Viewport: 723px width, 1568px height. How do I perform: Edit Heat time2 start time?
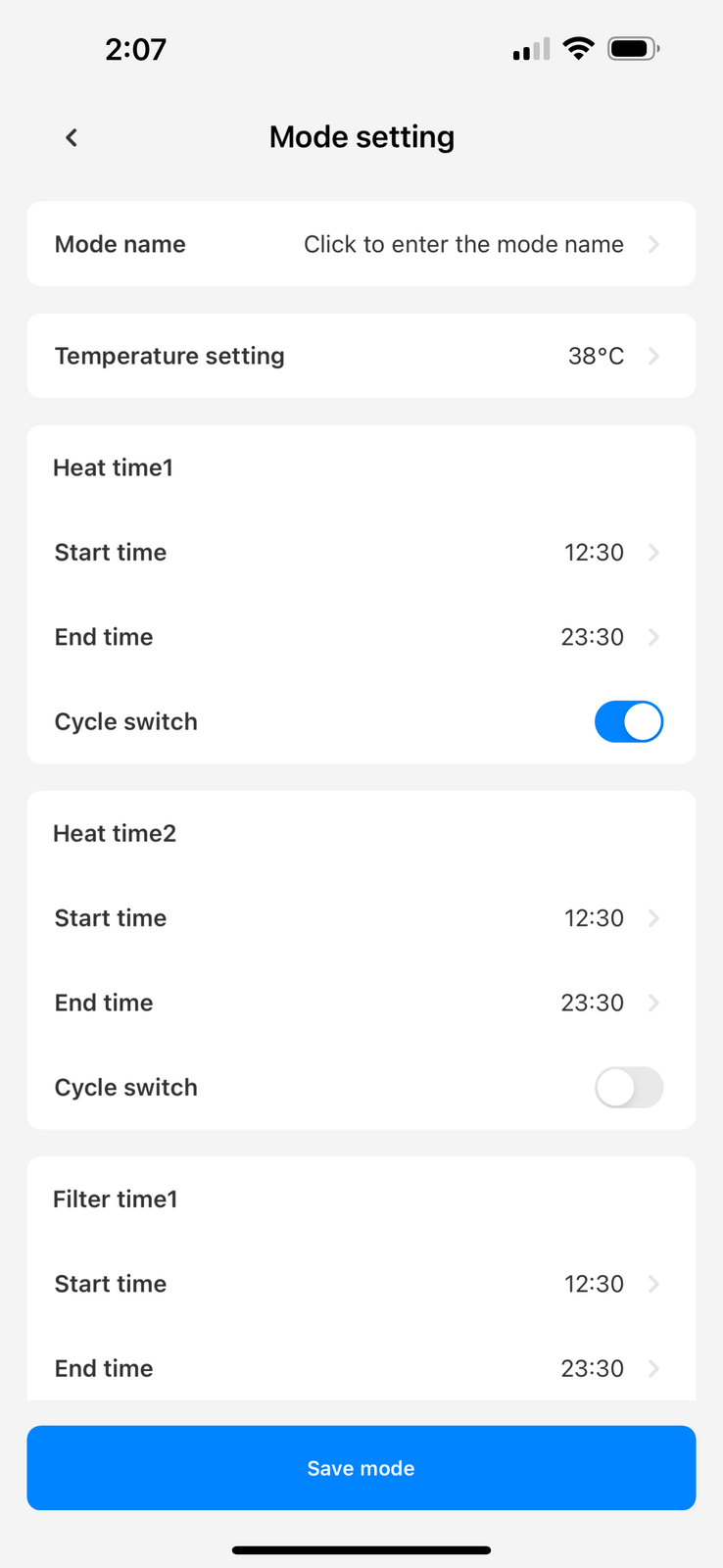click(361, 918)
